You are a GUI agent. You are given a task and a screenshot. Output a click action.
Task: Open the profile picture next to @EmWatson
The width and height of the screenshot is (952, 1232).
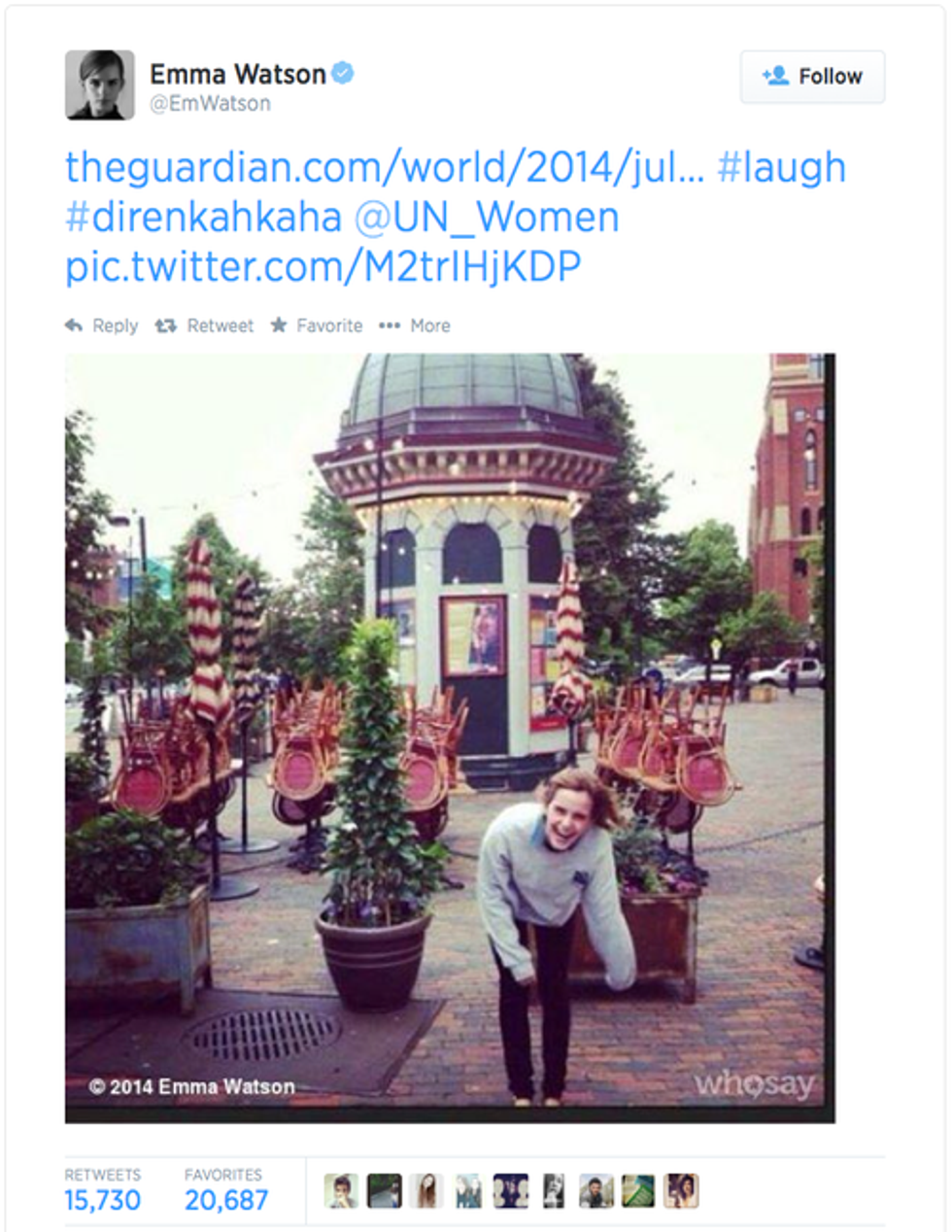point(99,86)
